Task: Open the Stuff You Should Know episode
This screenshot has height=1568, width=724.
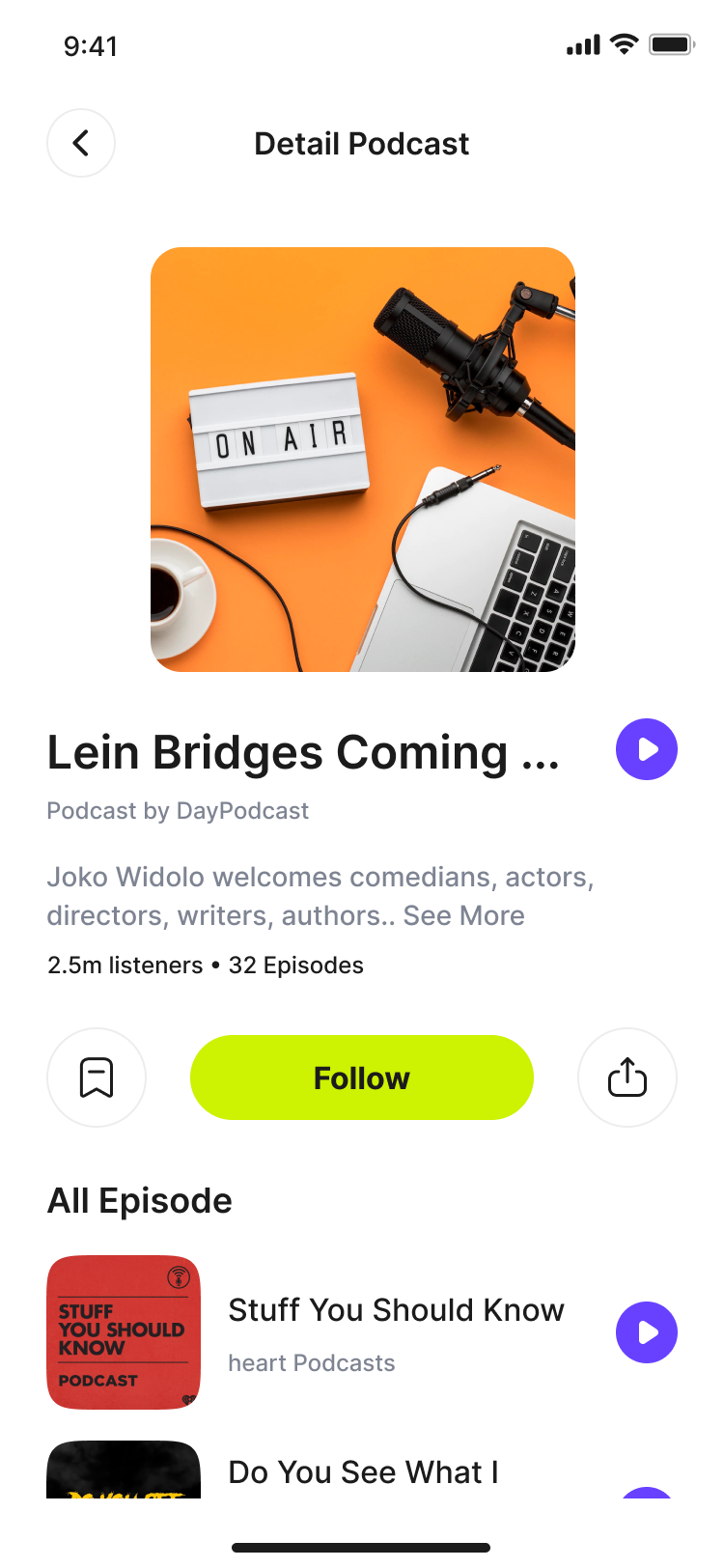Action: [396, 1310]
